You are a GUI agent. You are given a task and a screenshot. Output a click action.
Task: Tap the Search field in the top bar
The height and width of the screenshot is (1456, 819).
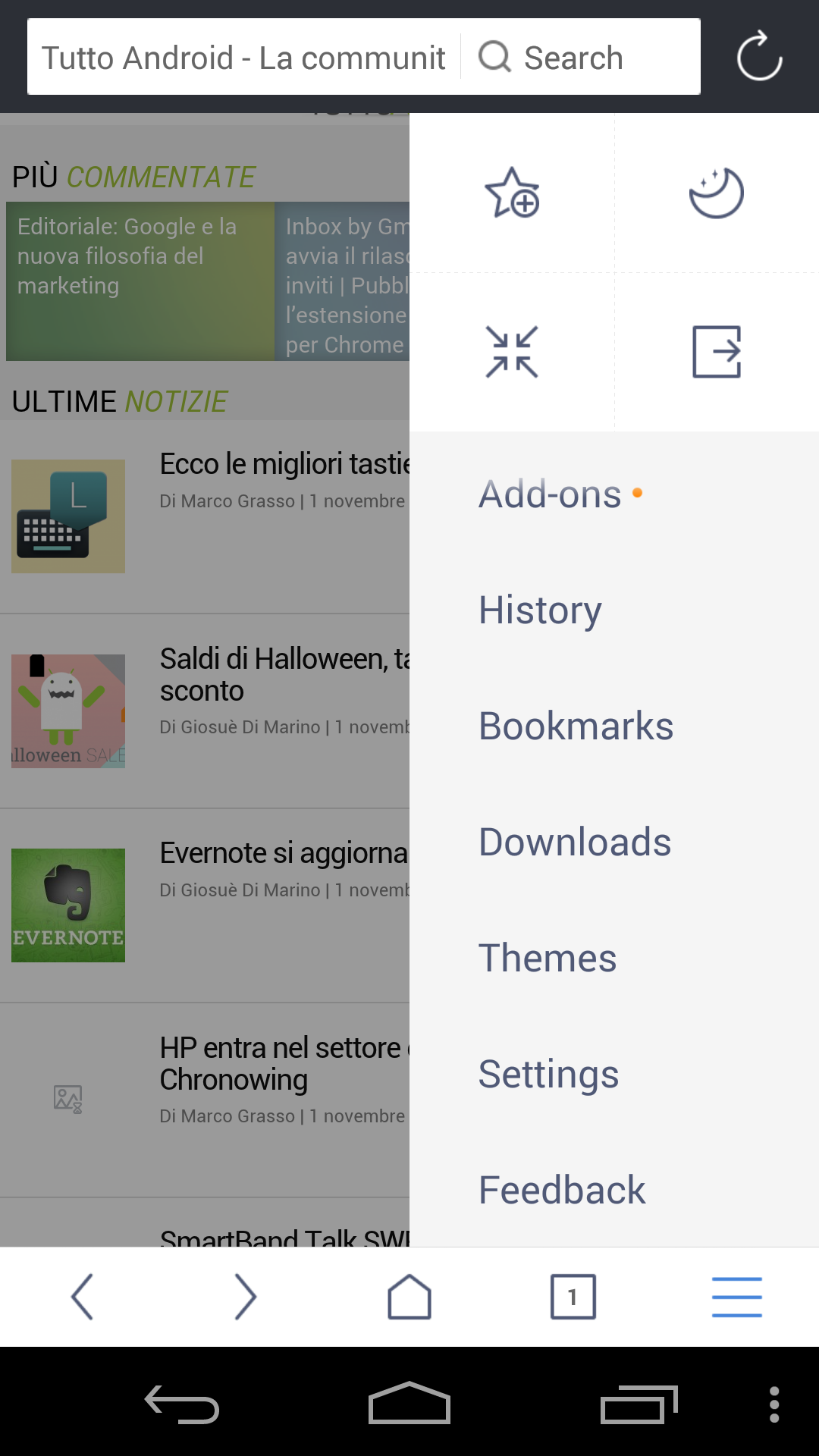pos(581,57)
